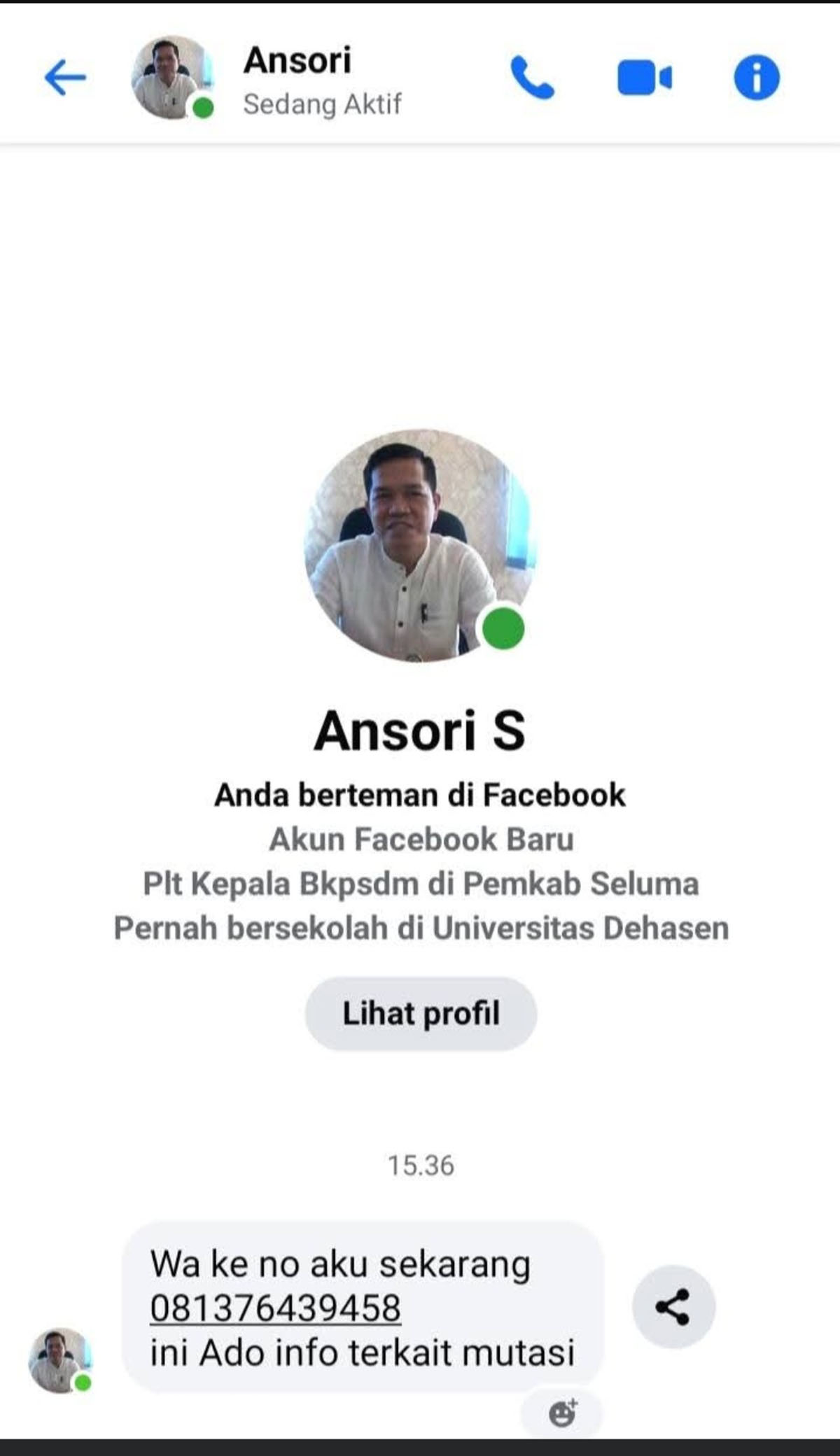840x1456 pixels.
Task: Add an emoji reaction to the message
Action: coord(562,1414)
